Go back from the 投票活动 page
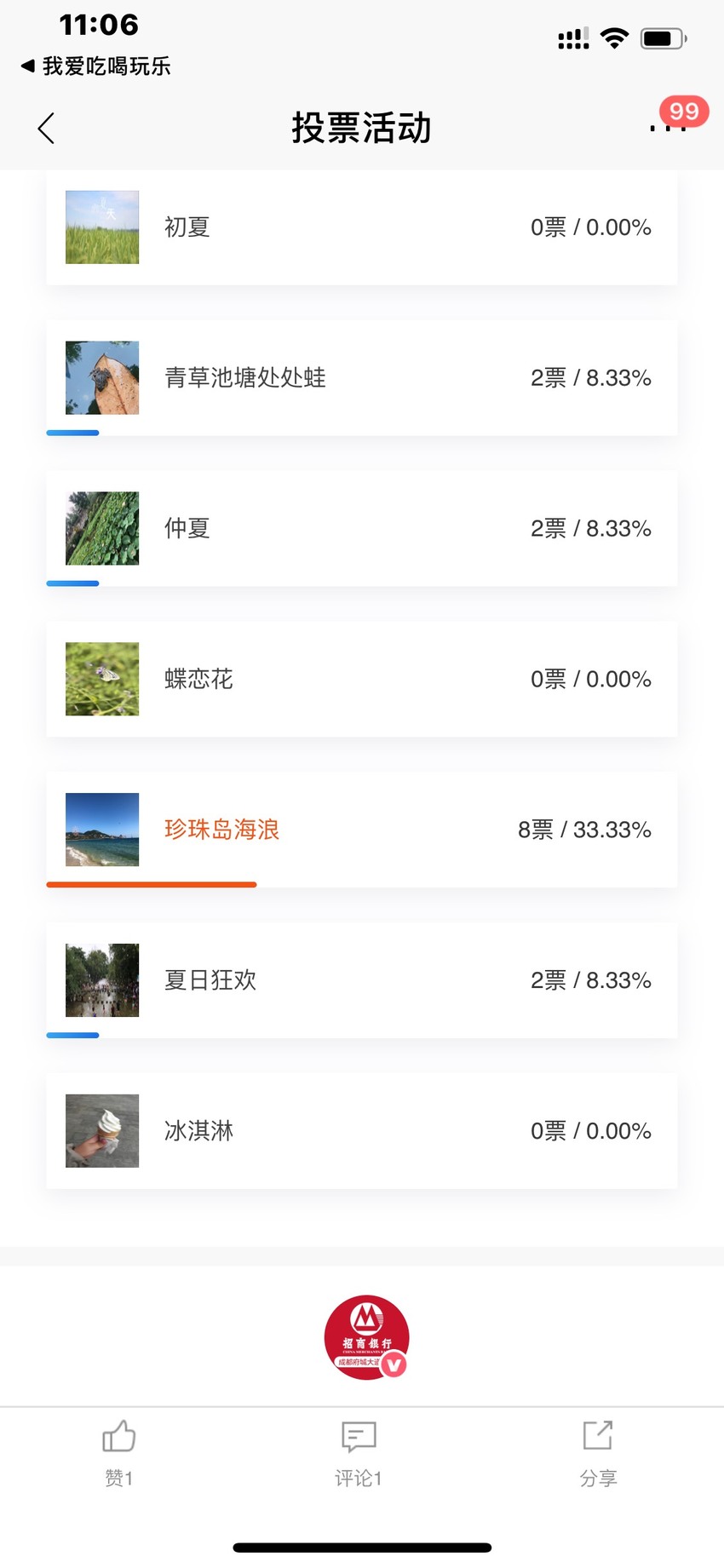This screenshot has height=1568, width=724. point(47,129)
